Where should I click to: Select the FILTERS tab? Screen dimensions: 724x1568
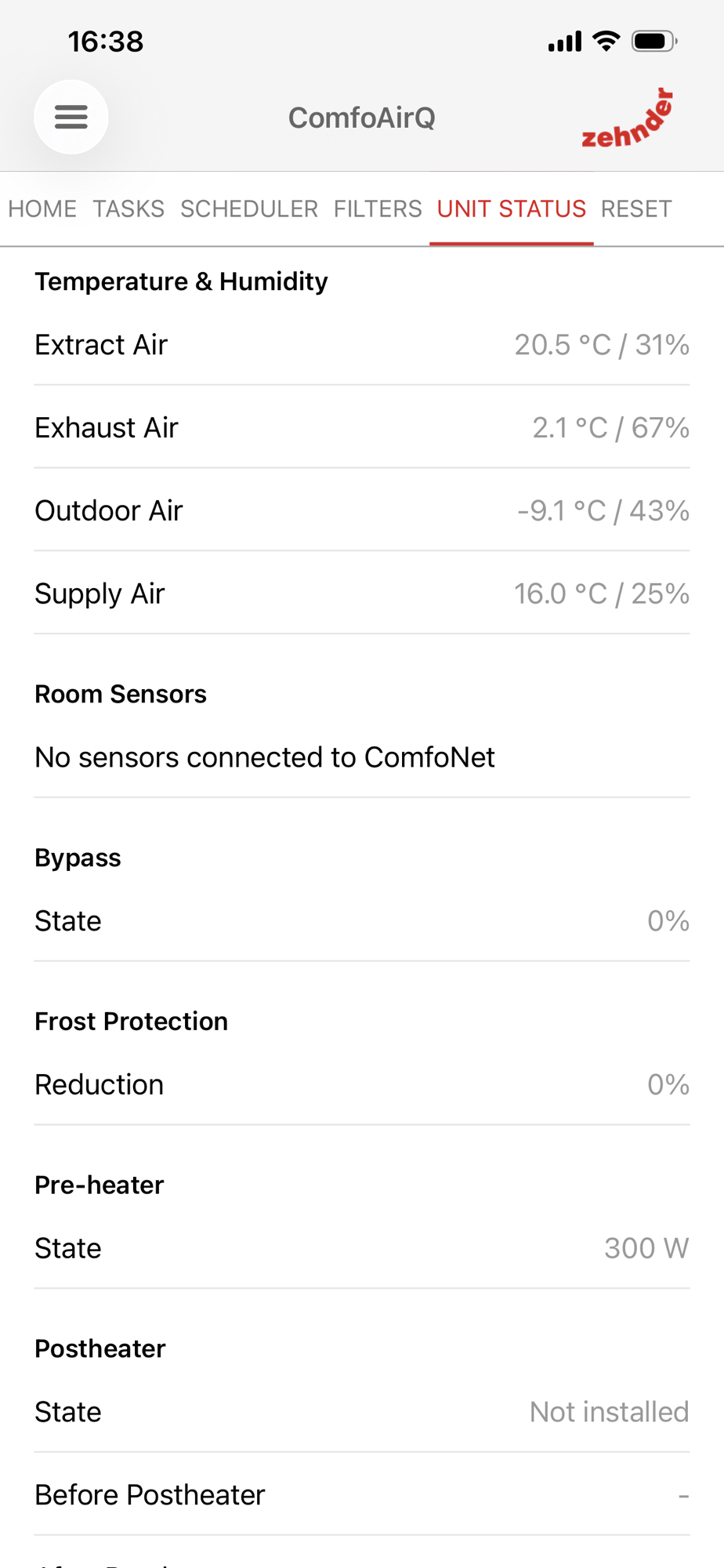click(378, 209)
